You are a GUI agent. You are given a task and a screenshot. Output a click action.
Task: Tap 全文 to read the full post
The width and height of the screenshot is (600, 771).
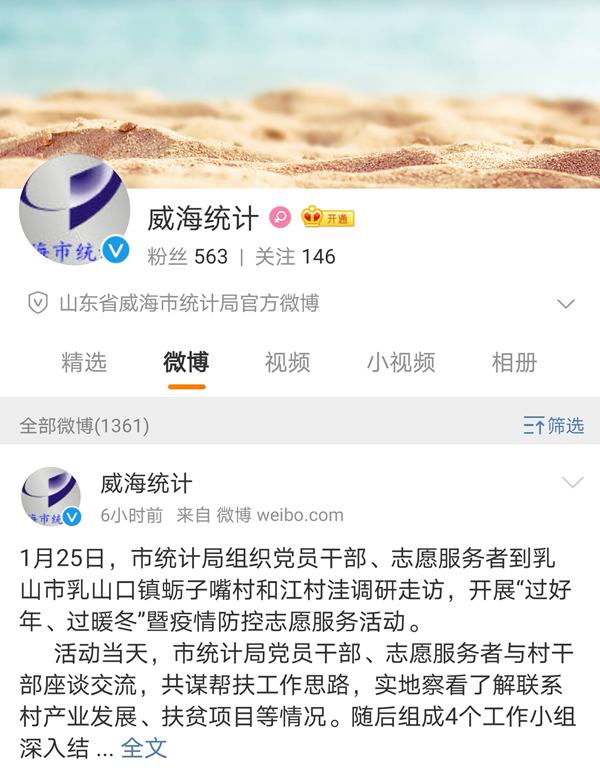[144, 748]
